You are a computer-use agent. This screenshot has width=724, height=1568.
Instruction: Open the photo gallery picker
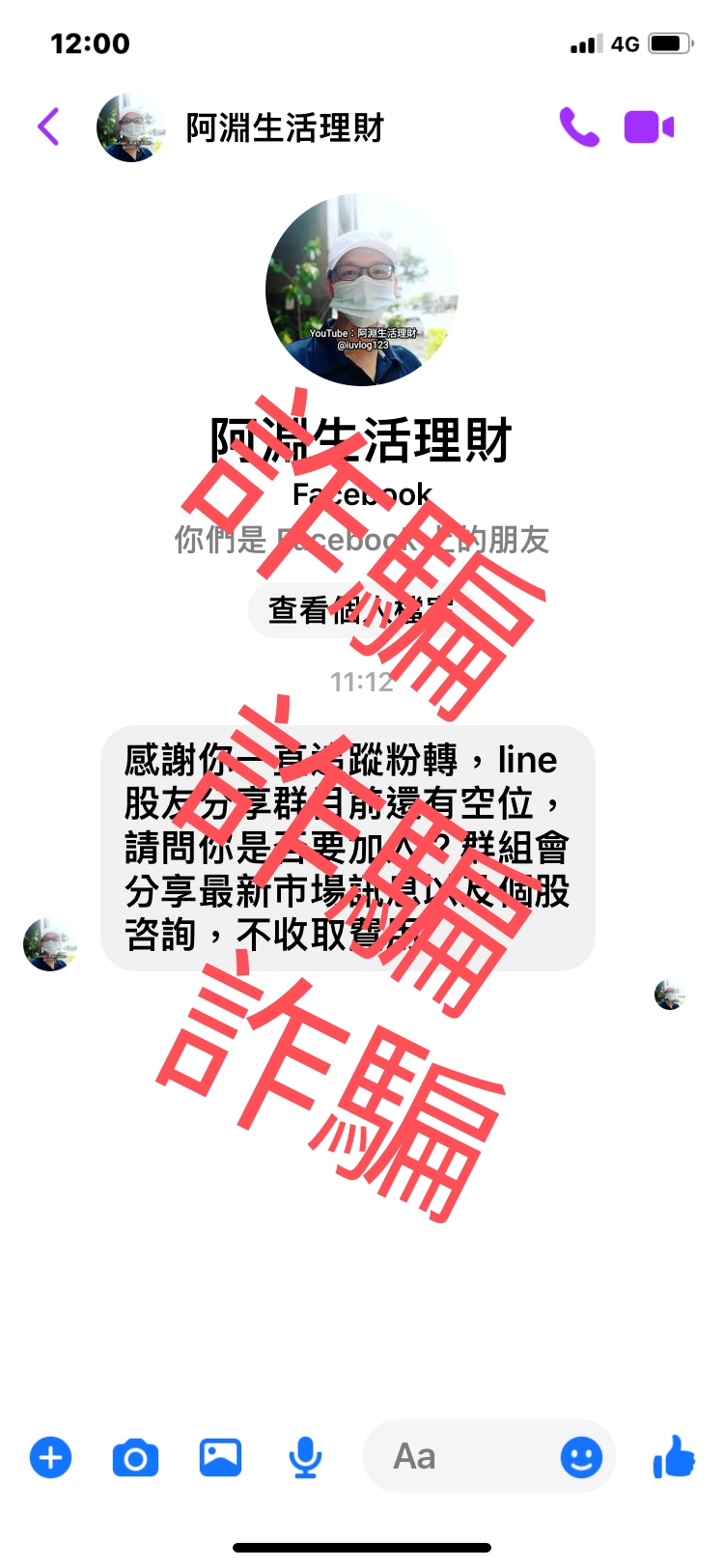tap(220, 1457)
